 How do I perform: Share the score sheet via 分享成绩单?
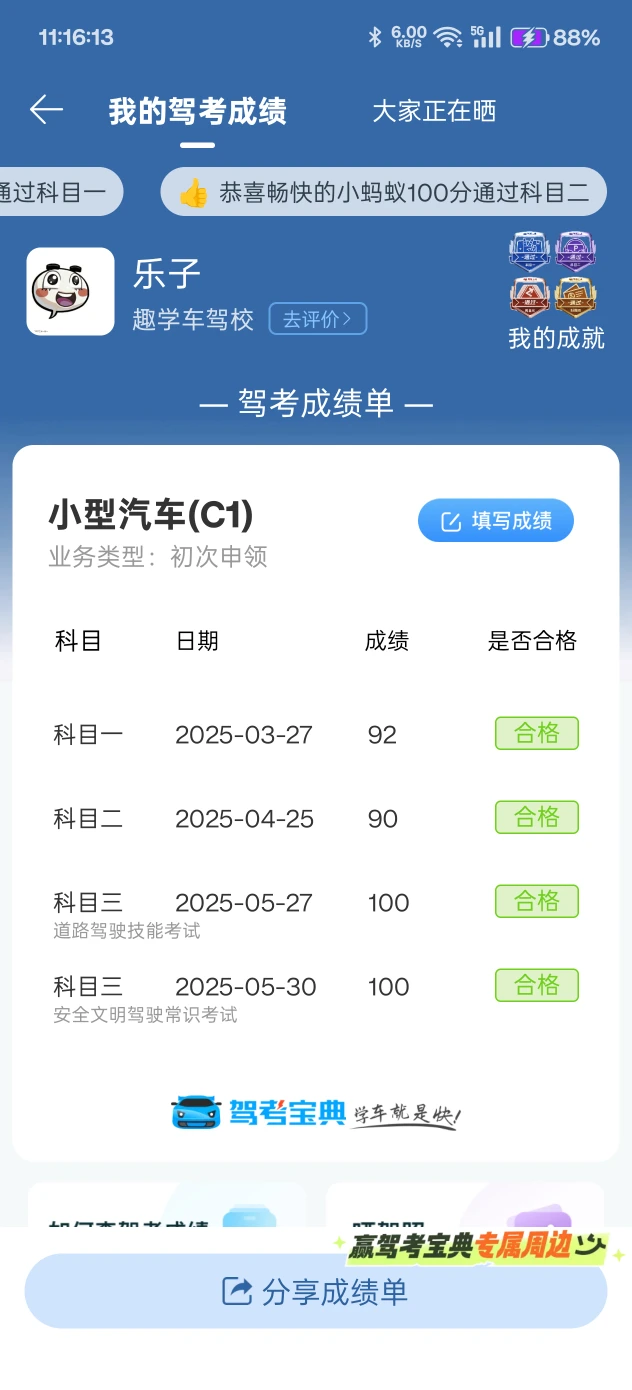click(x=316, y=1291)
